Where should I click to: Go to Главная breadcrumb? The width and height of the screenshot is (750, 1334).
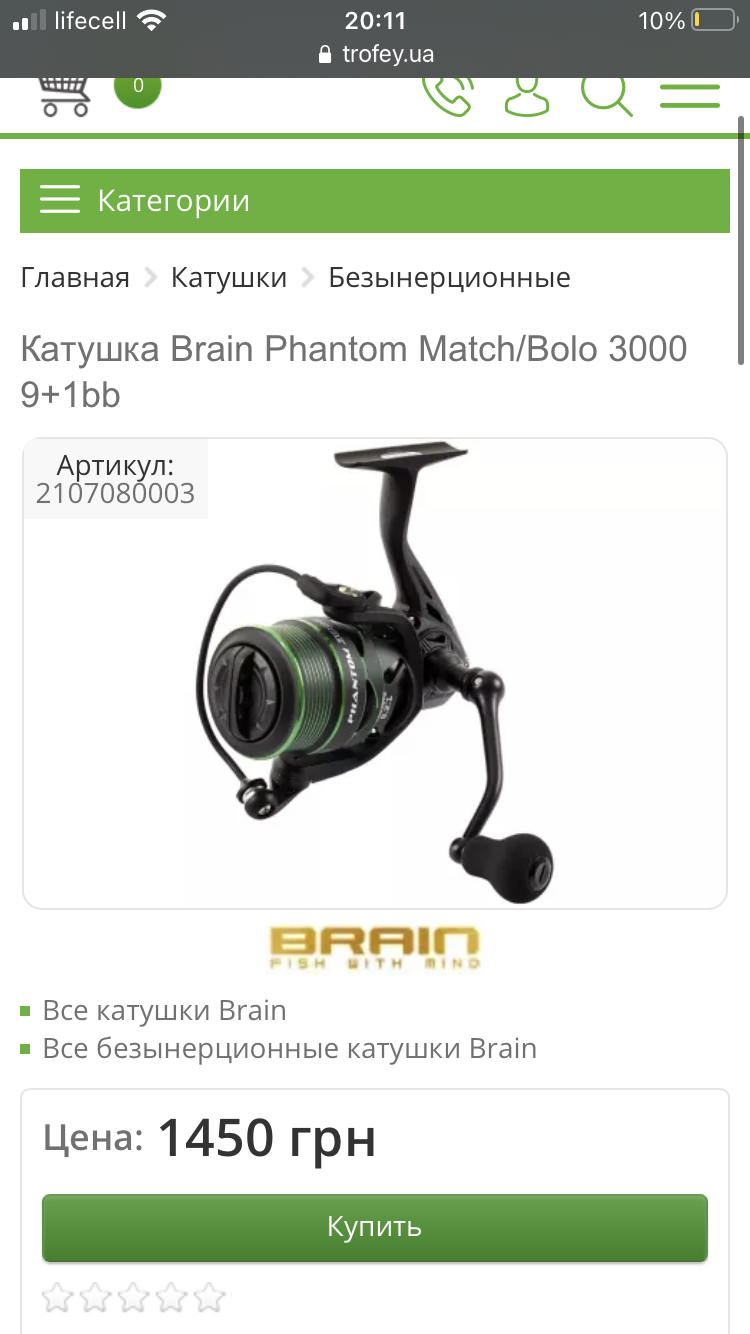(x=75, y=277)
